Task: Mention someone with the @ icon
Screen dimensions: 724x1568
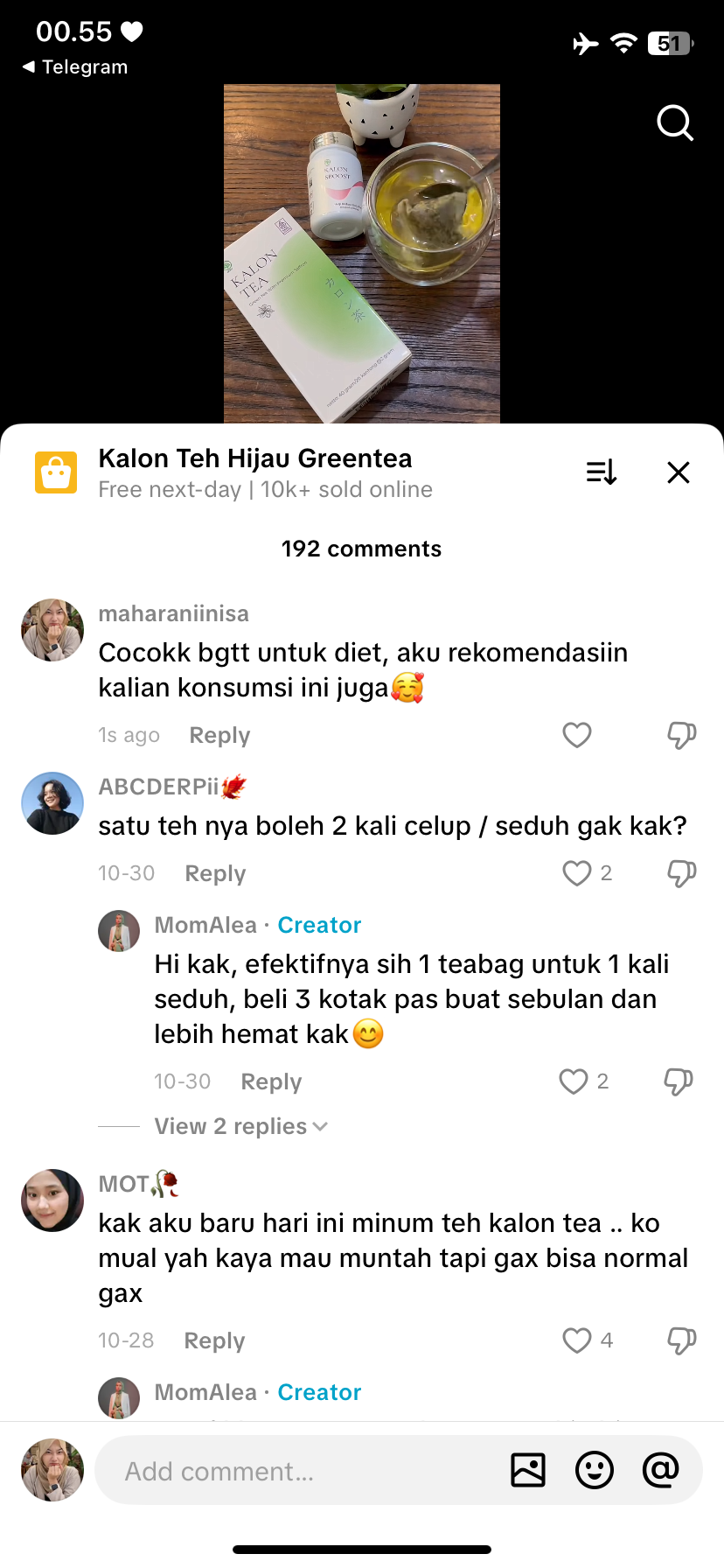Action: point(661,1470)
